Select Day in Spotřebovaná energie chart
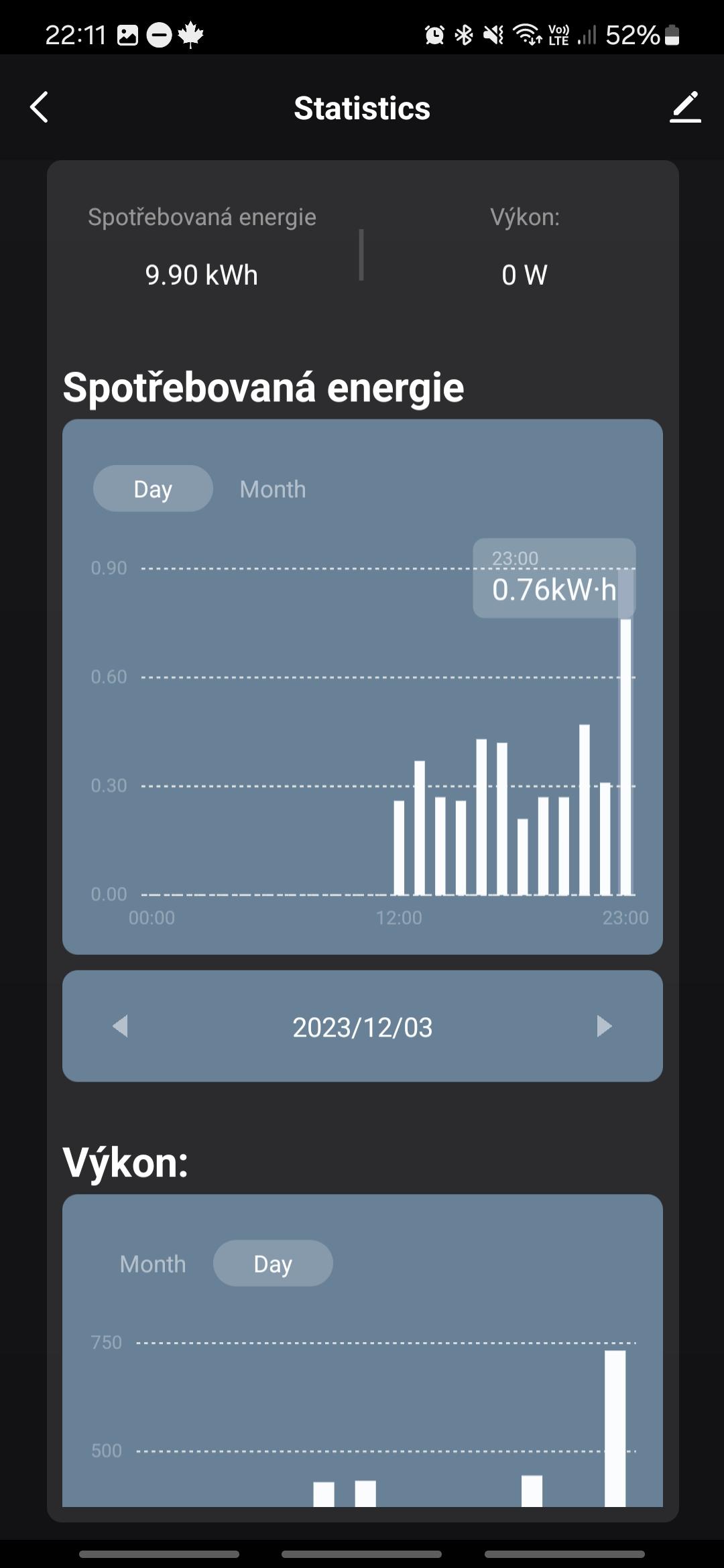The image size is (724, 1568). click(x=153, y=489)
